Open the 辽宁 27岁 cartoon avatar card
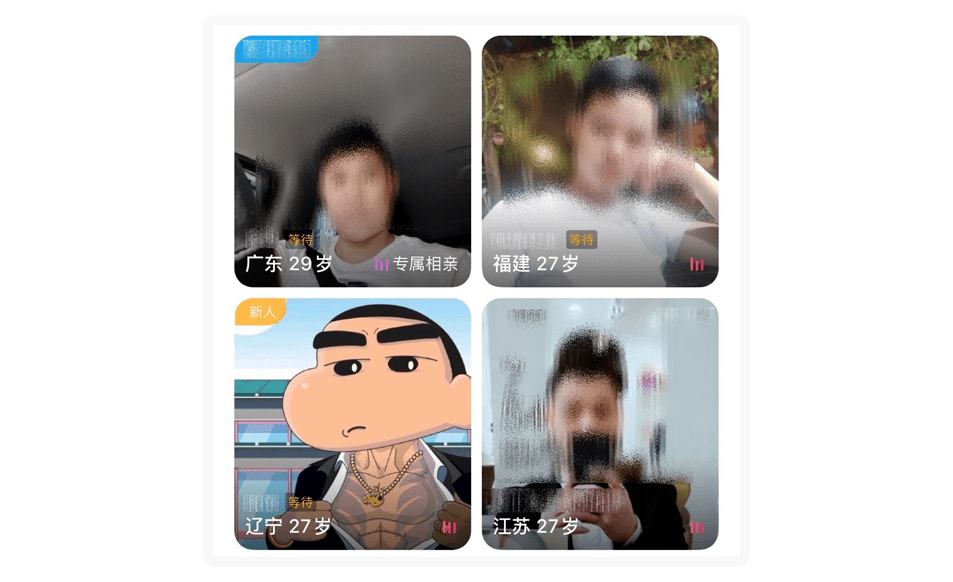Screen dimensions: 953x582 coord(352,423)
